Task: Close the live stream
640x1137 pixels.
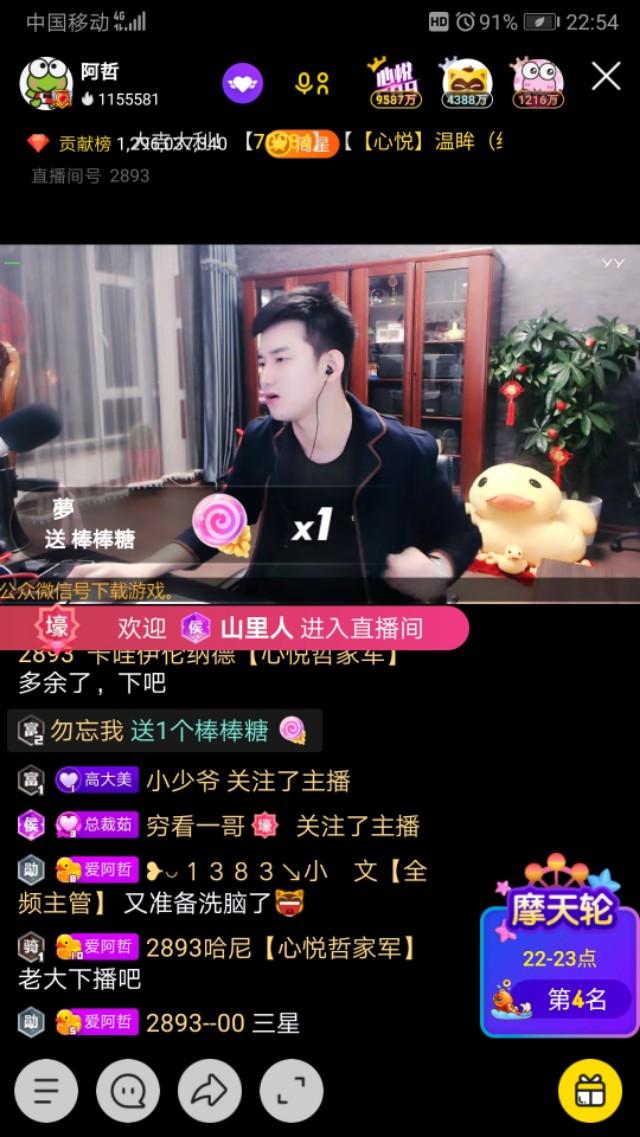Action: coord(606,77)
